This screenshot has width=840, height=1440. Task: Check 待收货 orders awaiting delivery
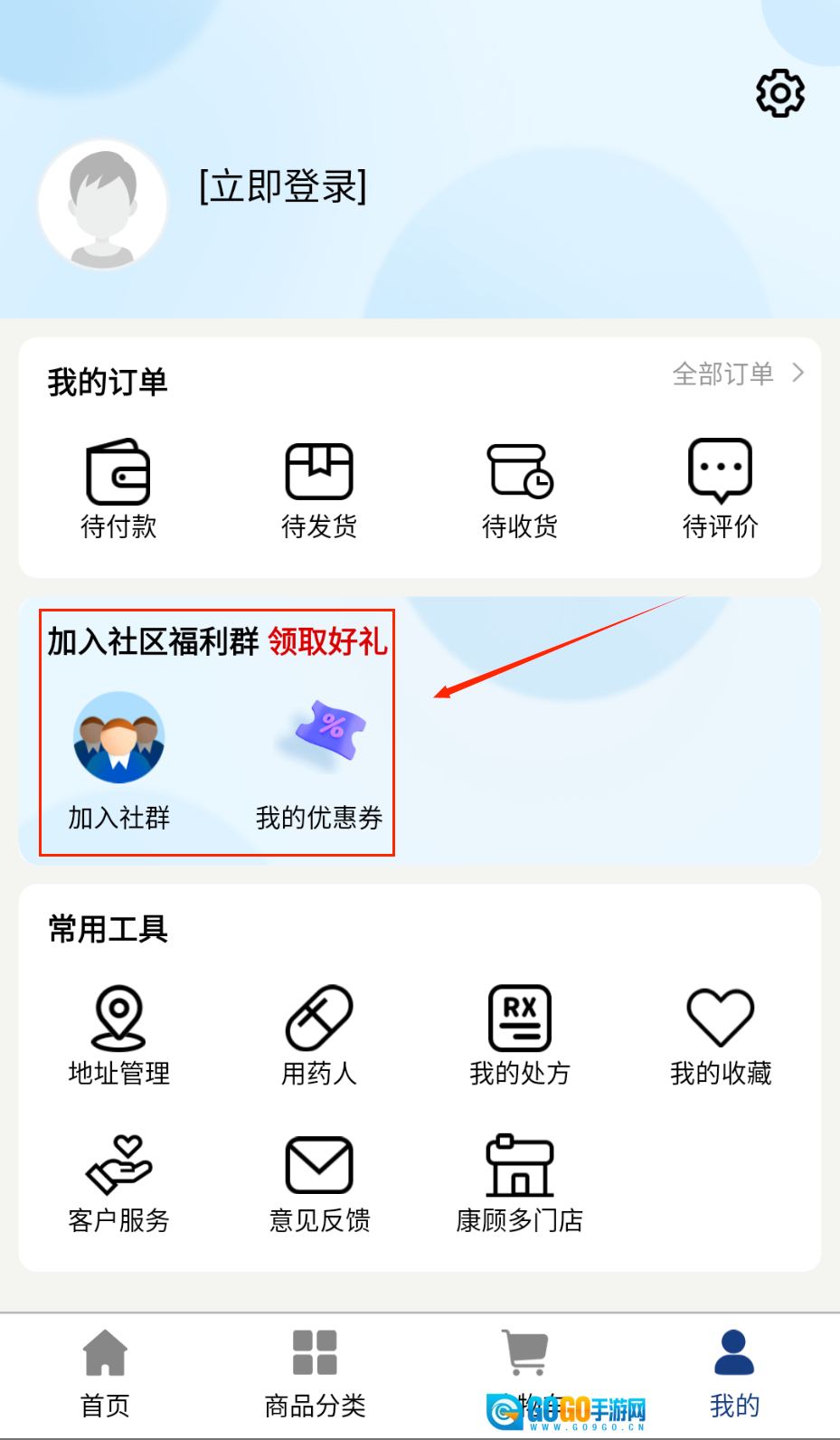(x=520, y=488)
